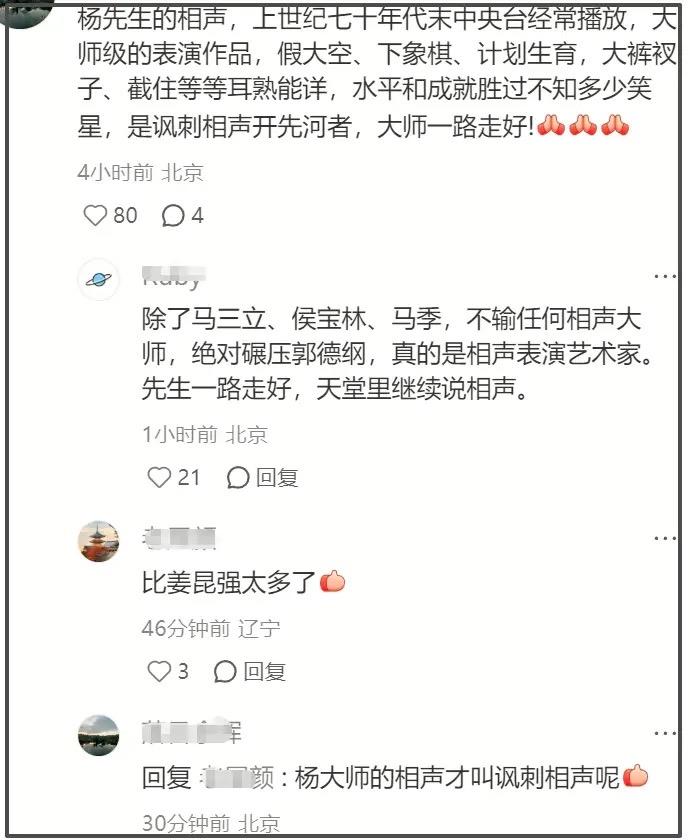Open overflow menu on 比姜昆强太多了 comment
The image size is (690, 840).
(x=664, y=538)
